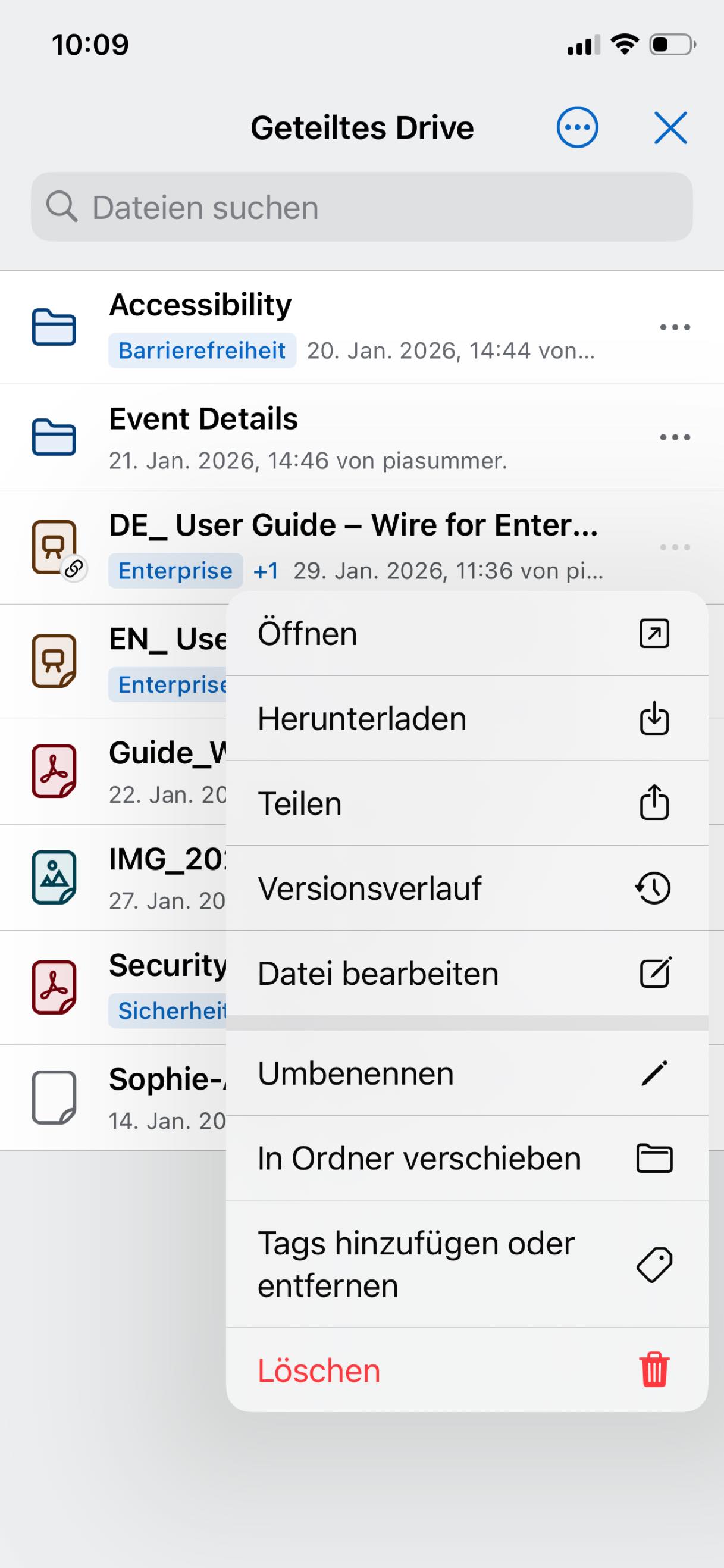724x1568 pixels.
Task: Close the Geteiltes Drive screen
Action: coord(670,128)
